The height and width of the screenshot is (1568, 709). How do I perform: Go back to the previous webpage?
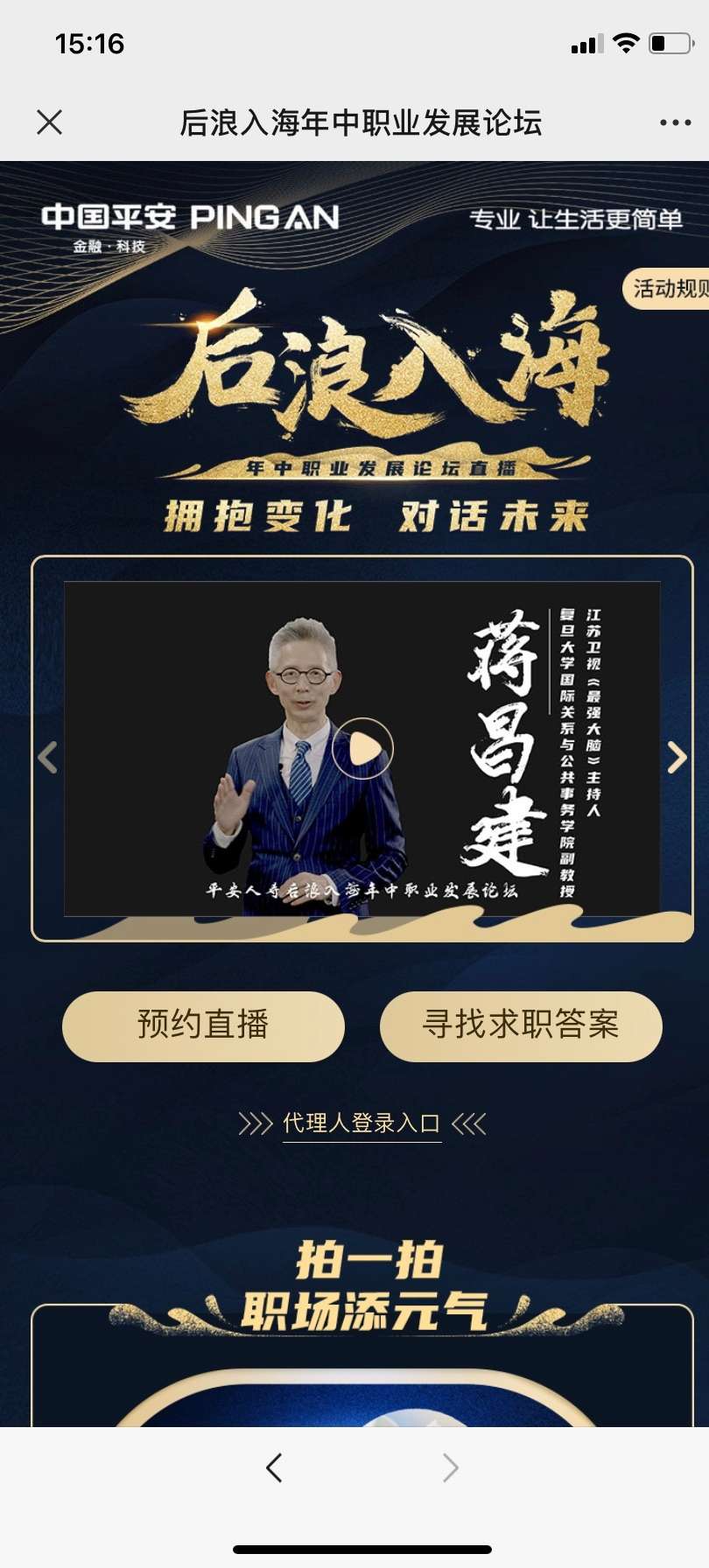coord(274,1467)
